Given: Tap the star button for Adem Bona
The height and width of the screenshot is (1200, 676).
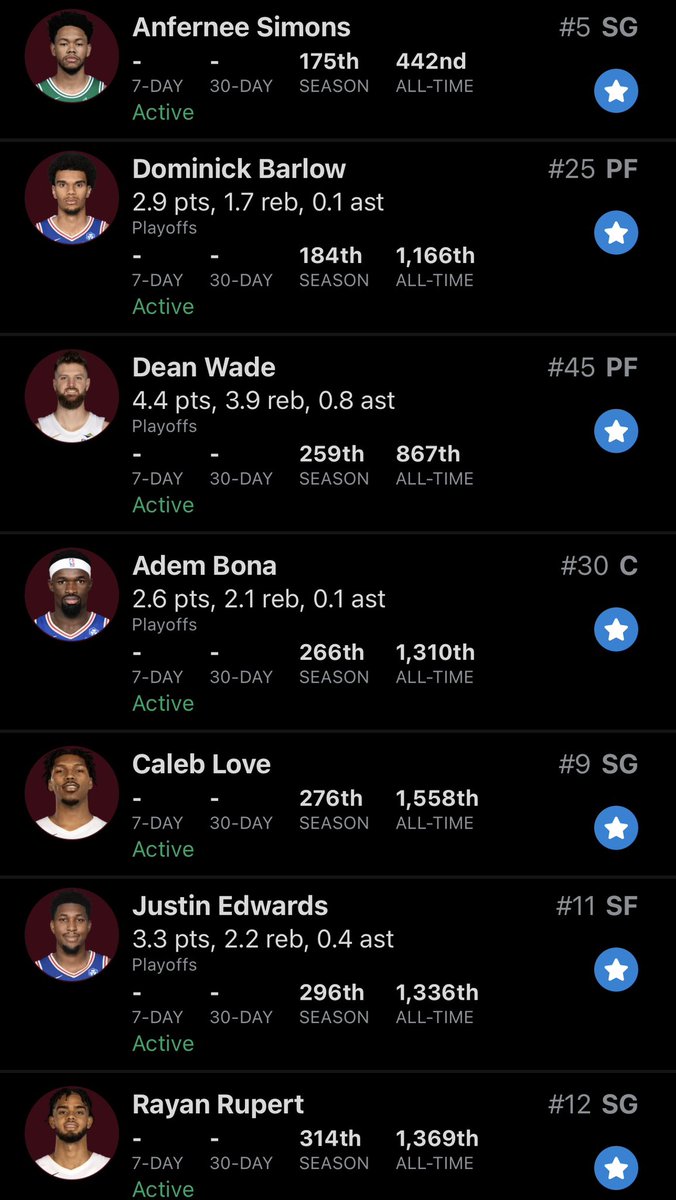Looking at the screenshot, I should pyautogui.click(x=616, y=630).
